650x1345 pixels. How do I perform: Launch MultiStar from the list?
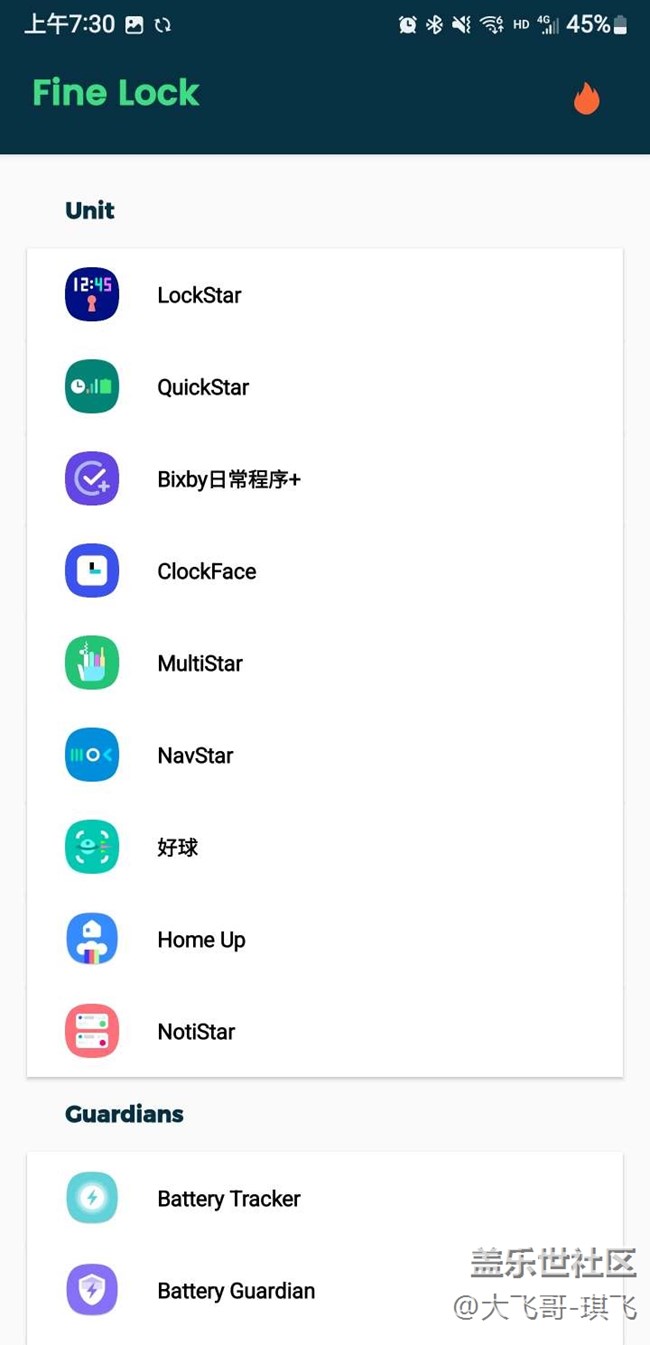click(325, 663)
